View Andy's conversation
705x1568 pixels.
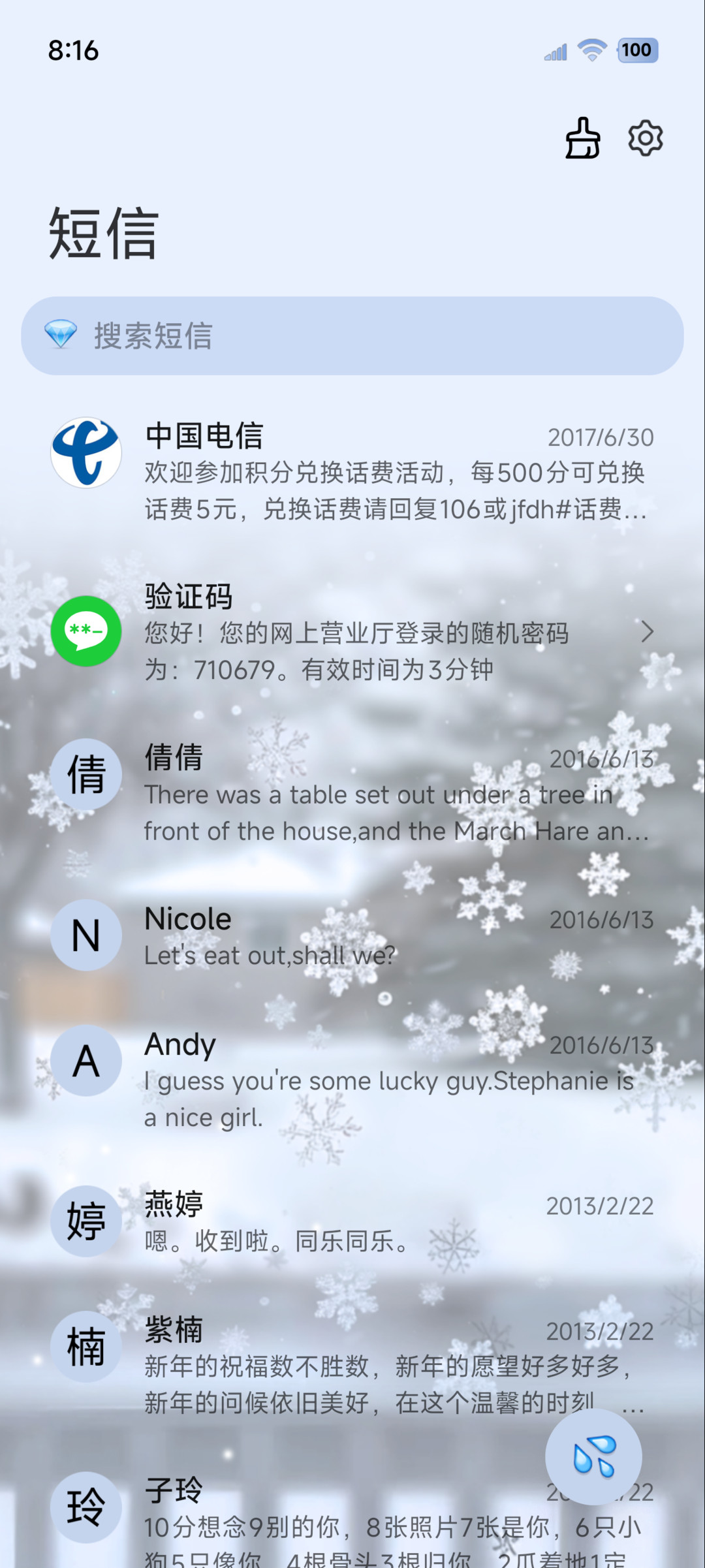(352, 1079)
